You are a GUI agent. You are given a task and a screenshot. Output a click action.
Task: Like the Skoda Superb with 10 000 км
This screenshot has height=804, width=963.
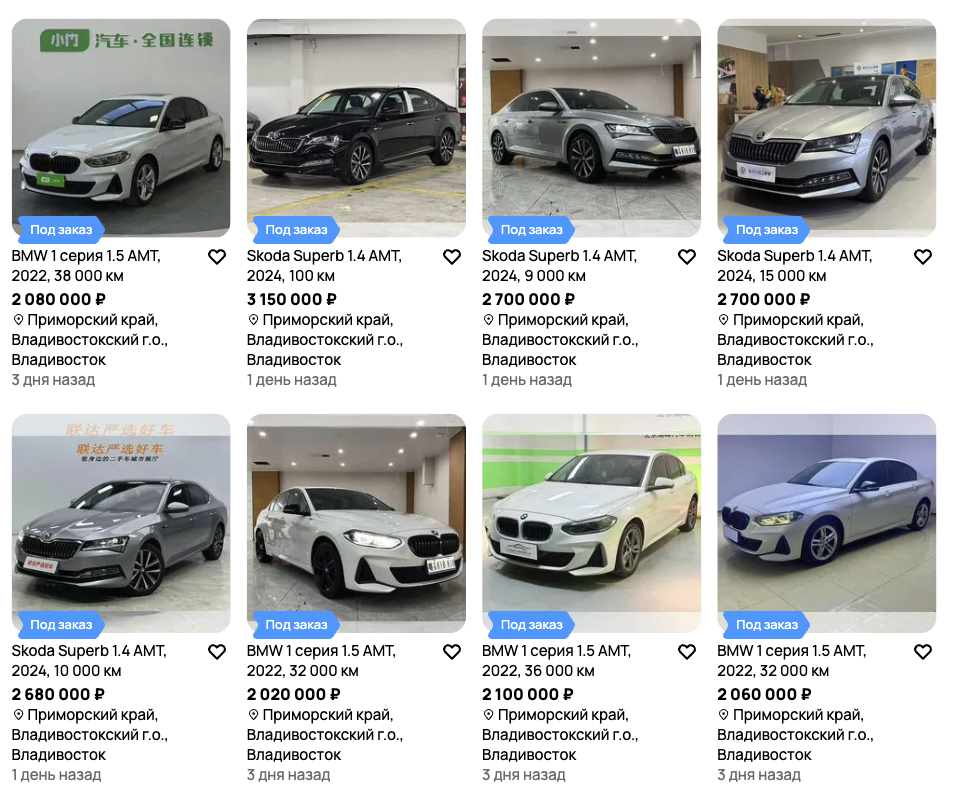(x=217, y=652)
